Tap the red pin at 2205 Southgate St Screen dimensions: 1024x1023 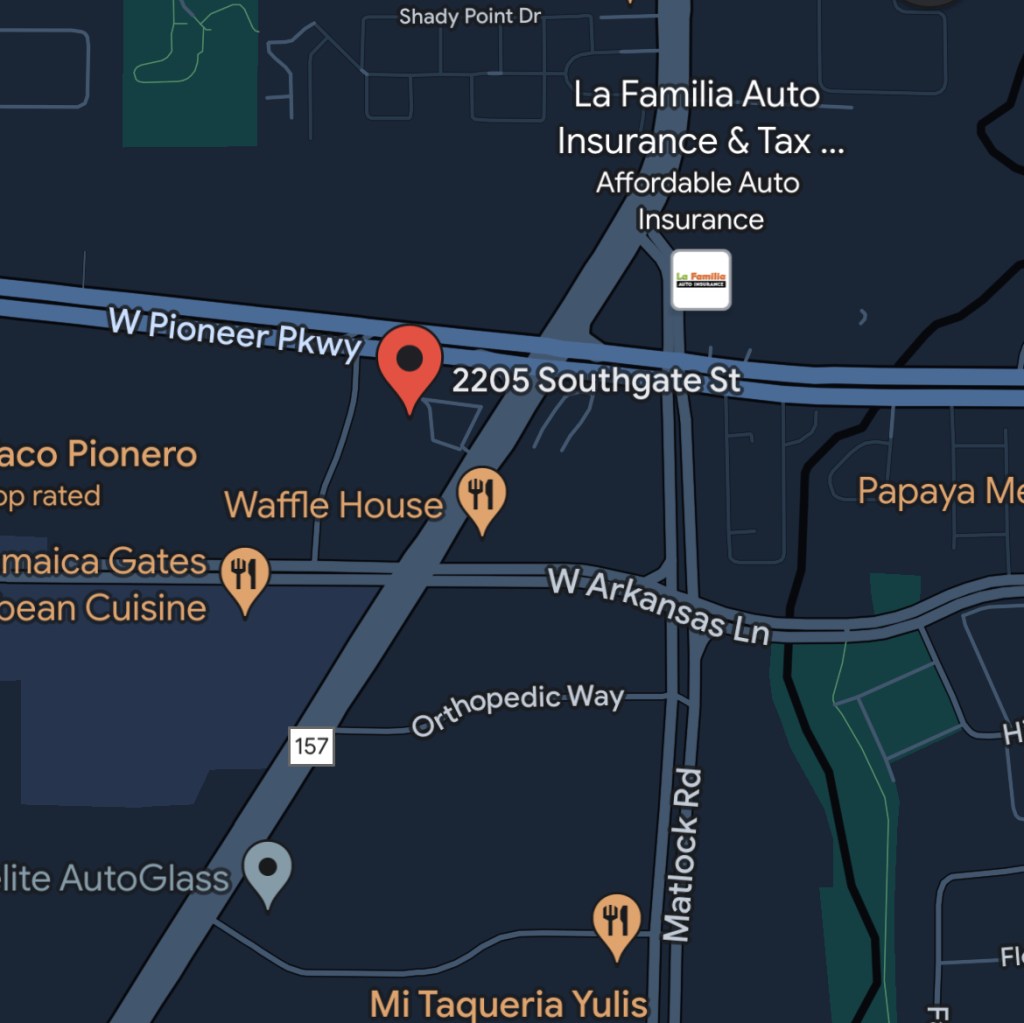pyautogui.click(x=410, y=362)
